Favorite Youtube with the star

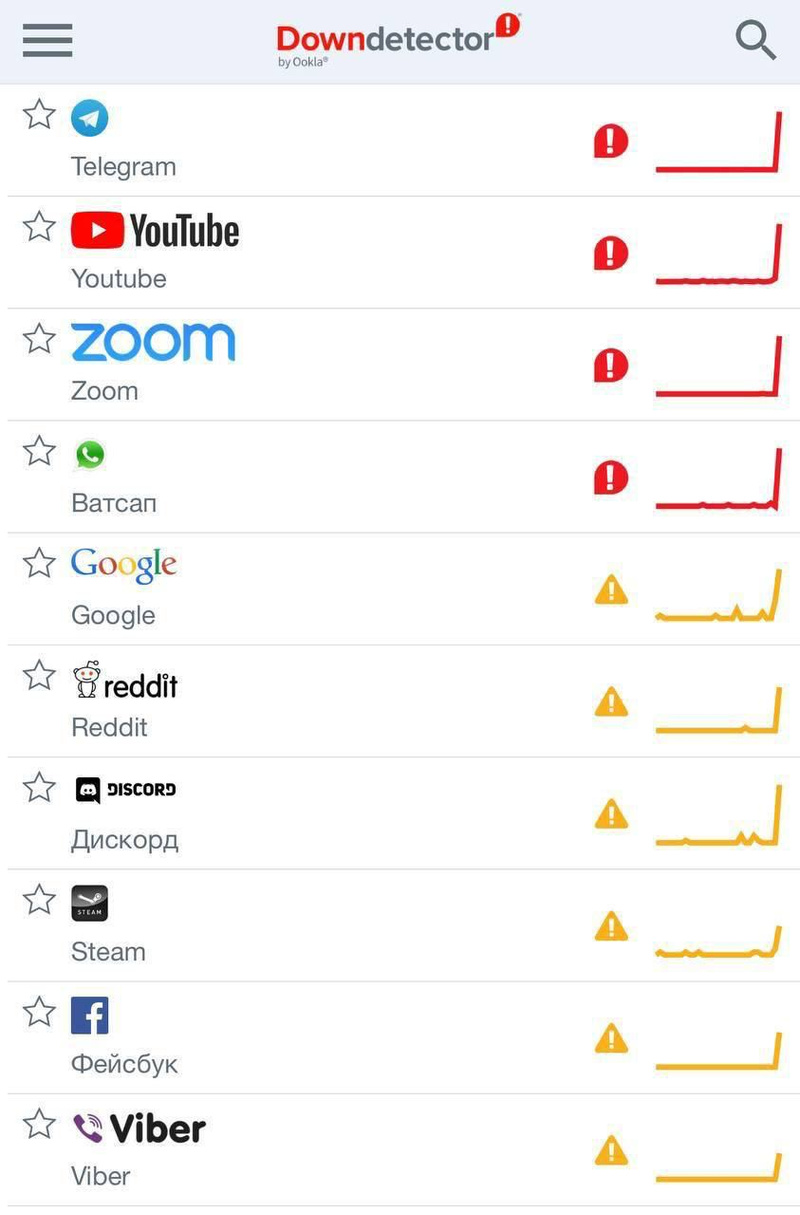39,226
